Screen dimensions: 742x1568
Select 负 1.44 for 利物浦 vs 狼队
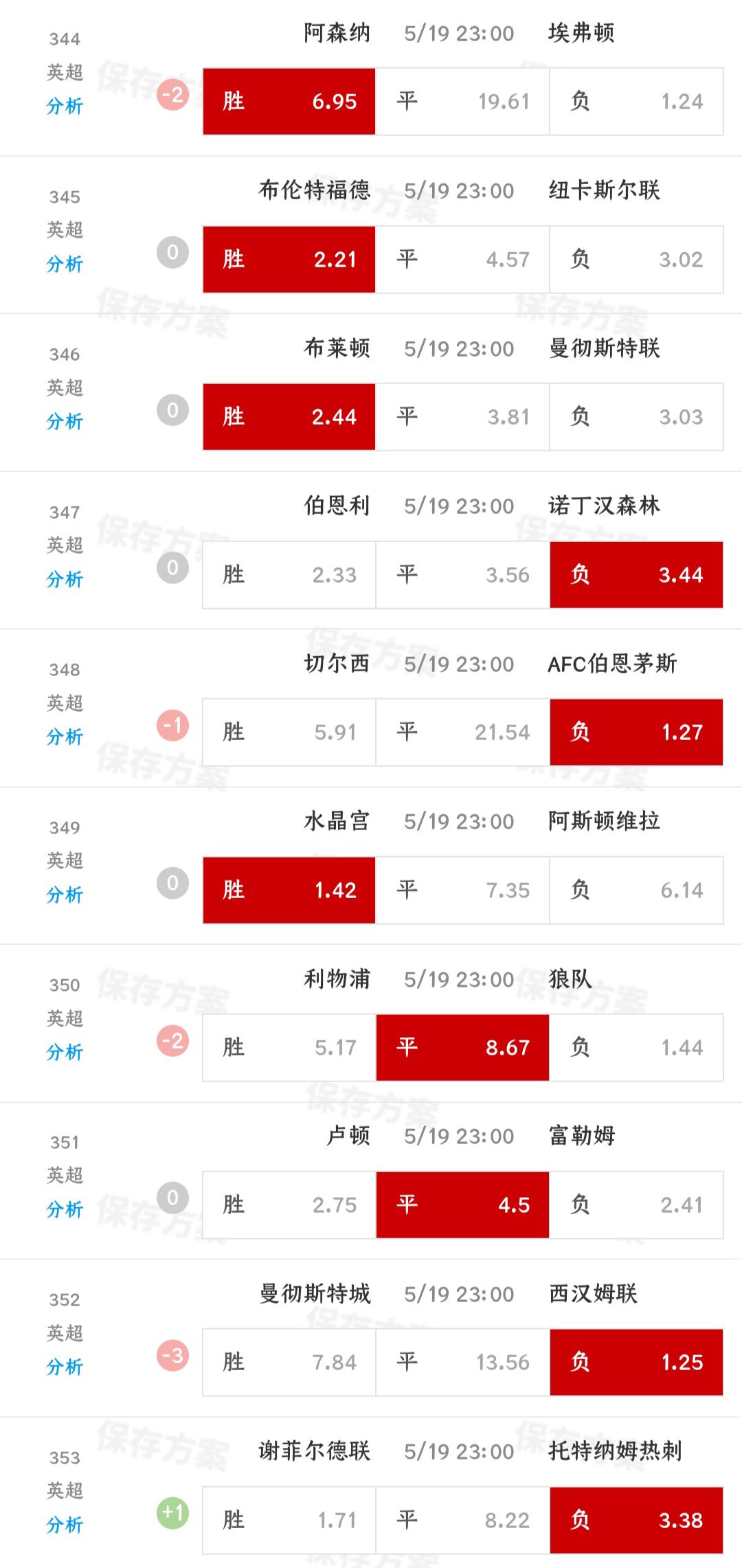(636, 1047)
